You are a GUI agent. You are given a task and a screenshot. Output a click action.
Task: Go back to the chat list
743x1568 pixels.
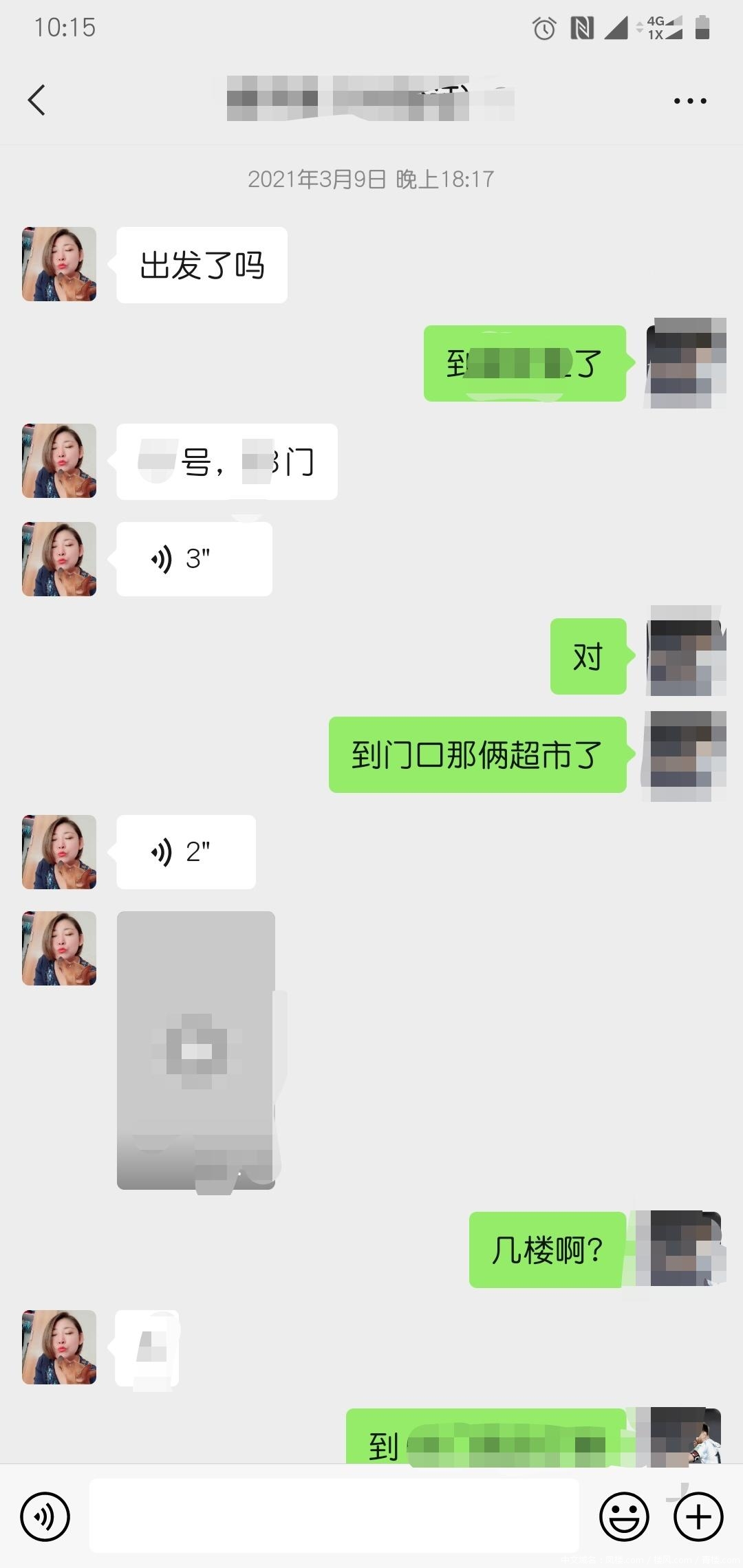coord(37,100)
